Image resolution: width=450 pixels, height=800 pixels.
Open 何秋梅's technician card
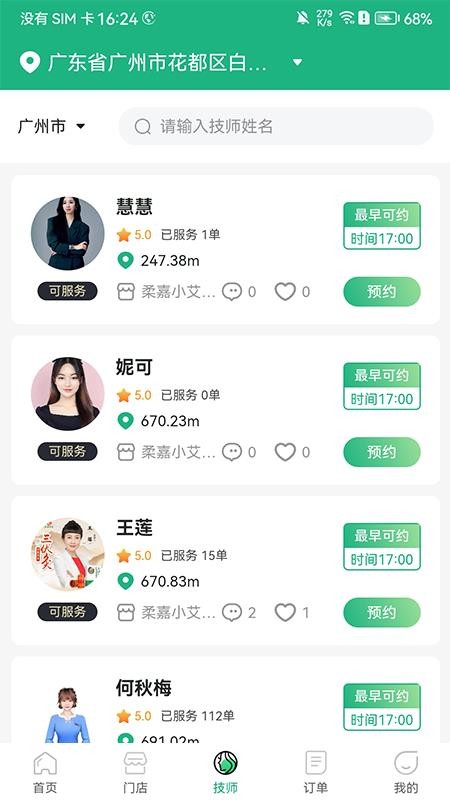[226, 700]
